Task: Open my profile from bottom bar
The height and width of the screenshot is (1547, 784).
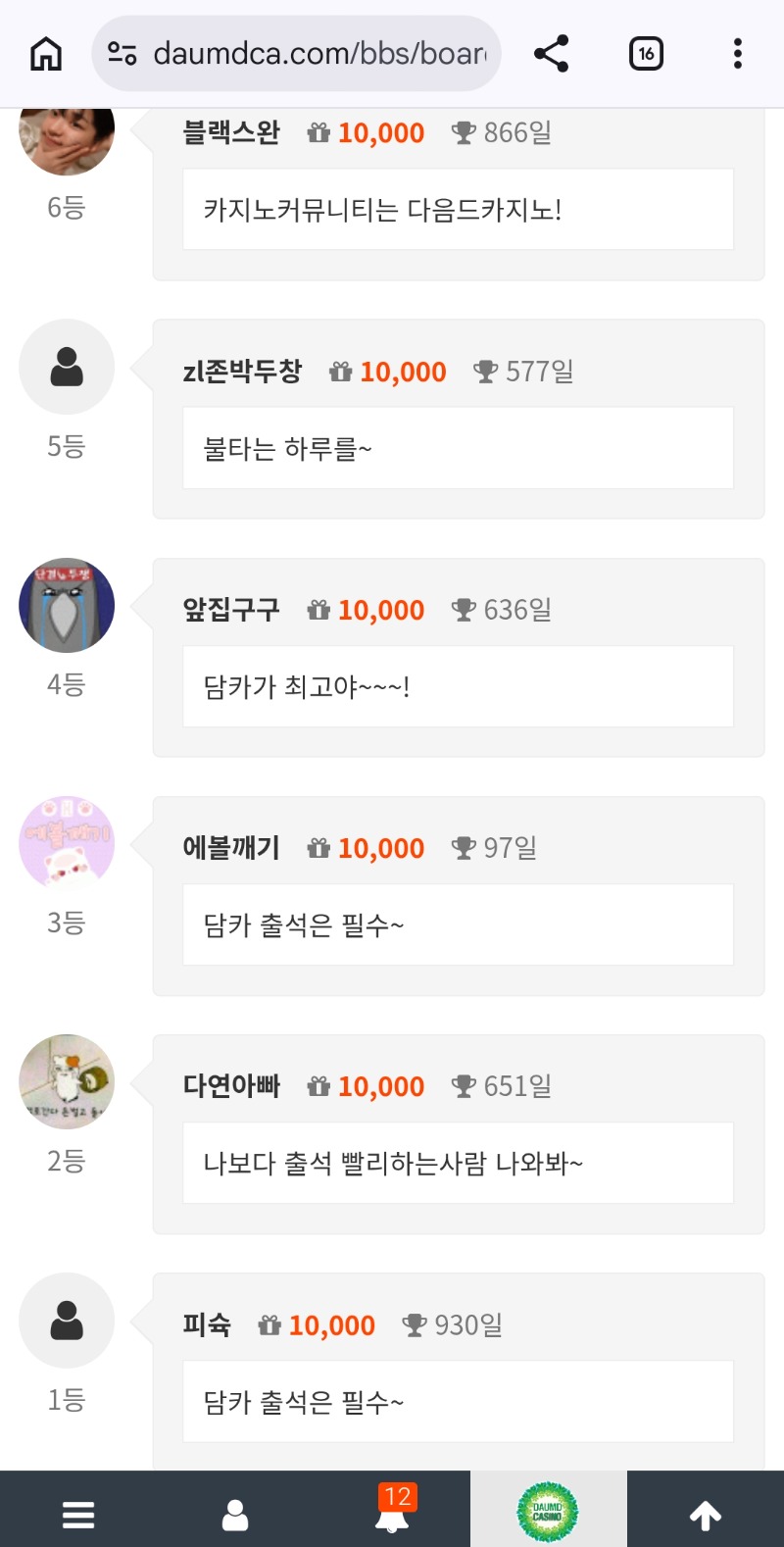Action: pos(235,1515)
